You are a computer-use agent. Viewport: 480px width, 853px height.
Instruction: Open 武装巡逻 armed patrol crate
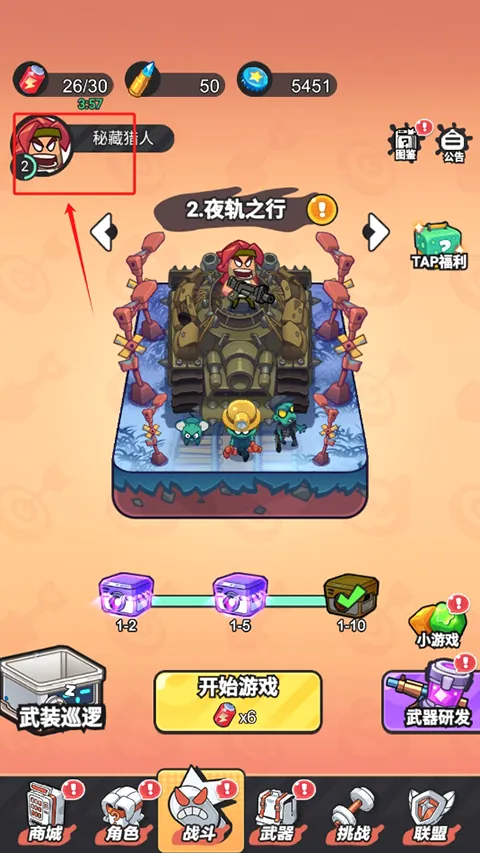tap(53, 690)
